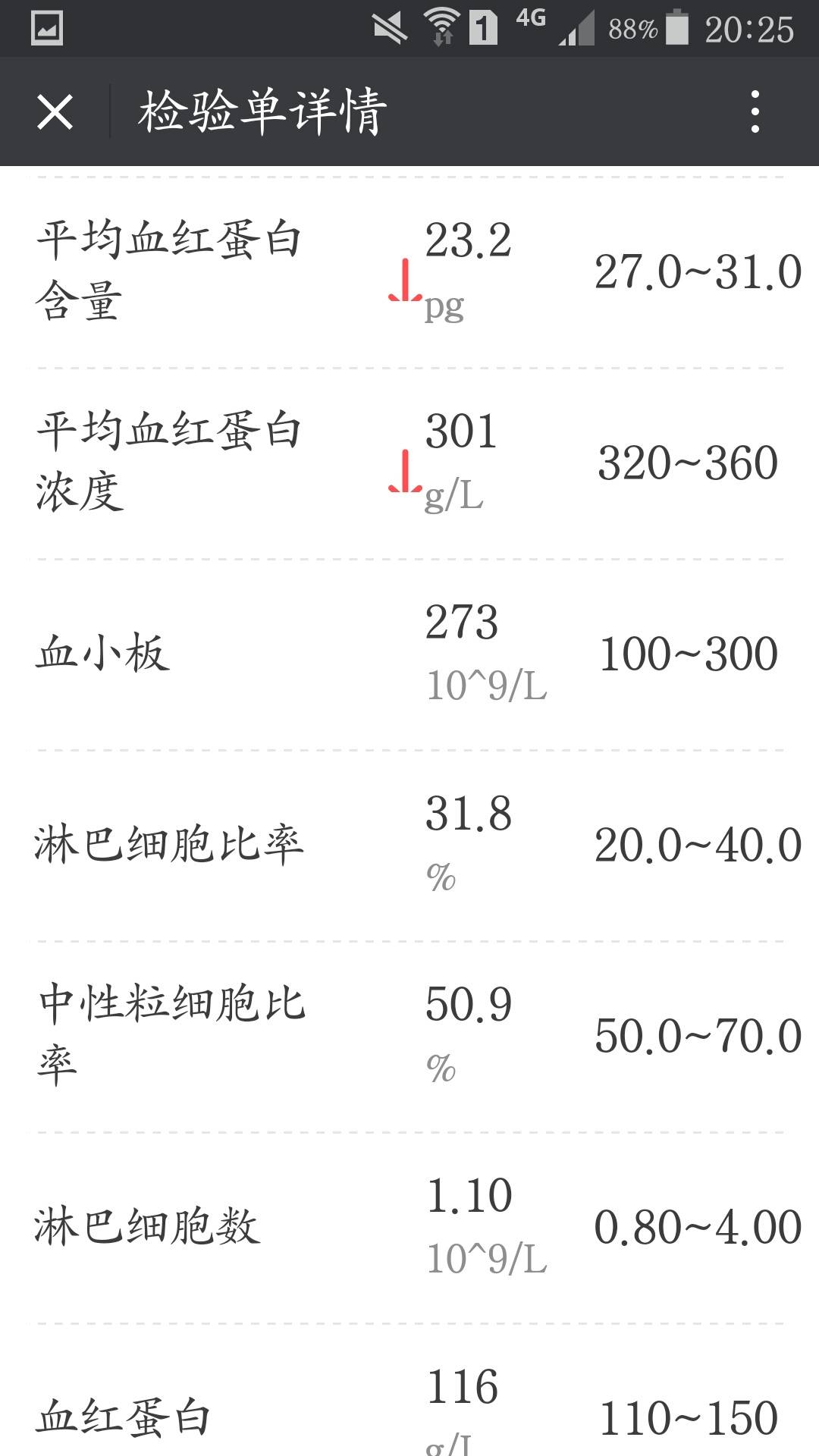Open the three-dot overflow menu

(x=754, y=111)
